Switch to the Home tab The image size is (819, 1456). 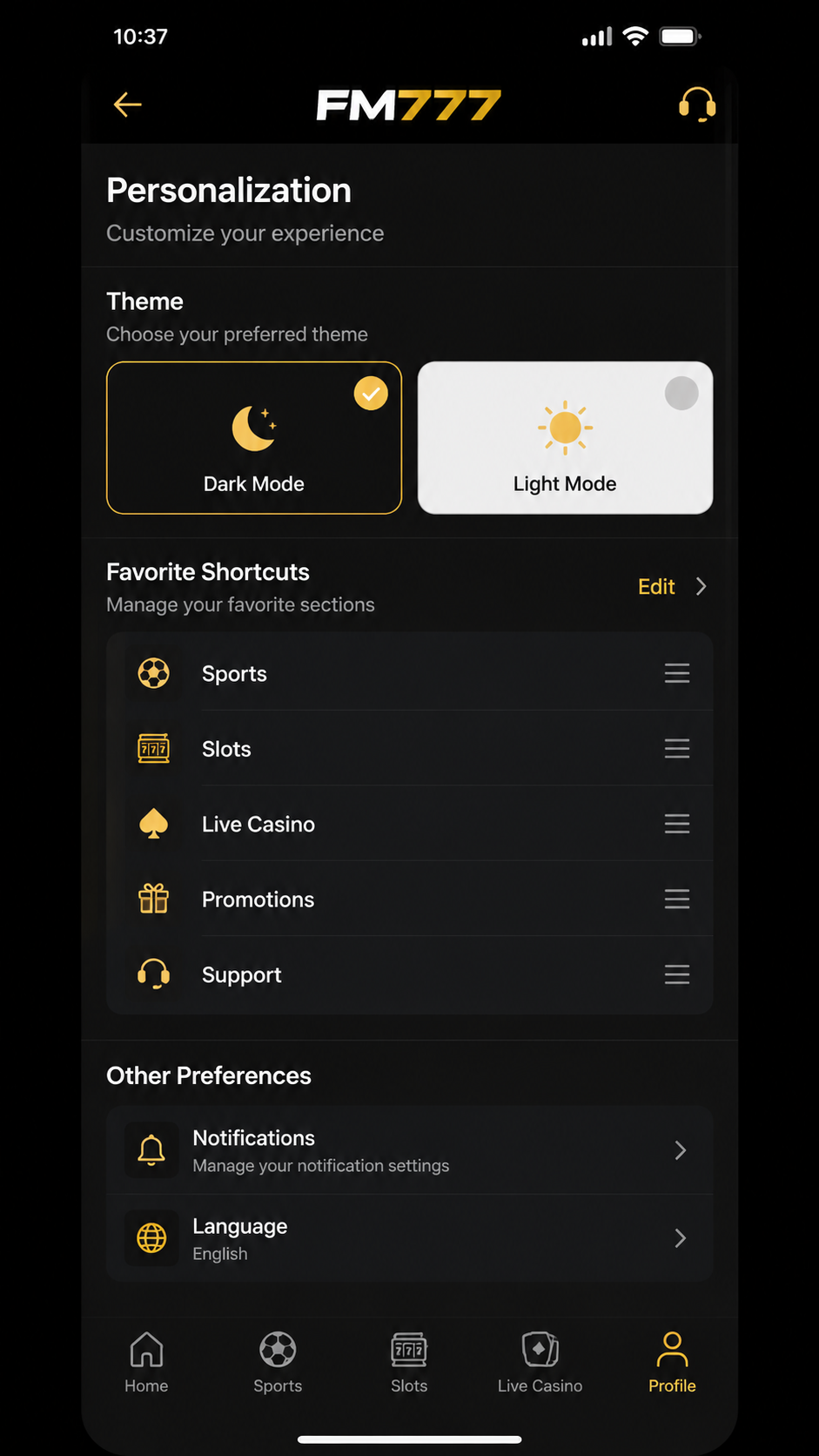pyautogui.click(x=146, y=1362)
